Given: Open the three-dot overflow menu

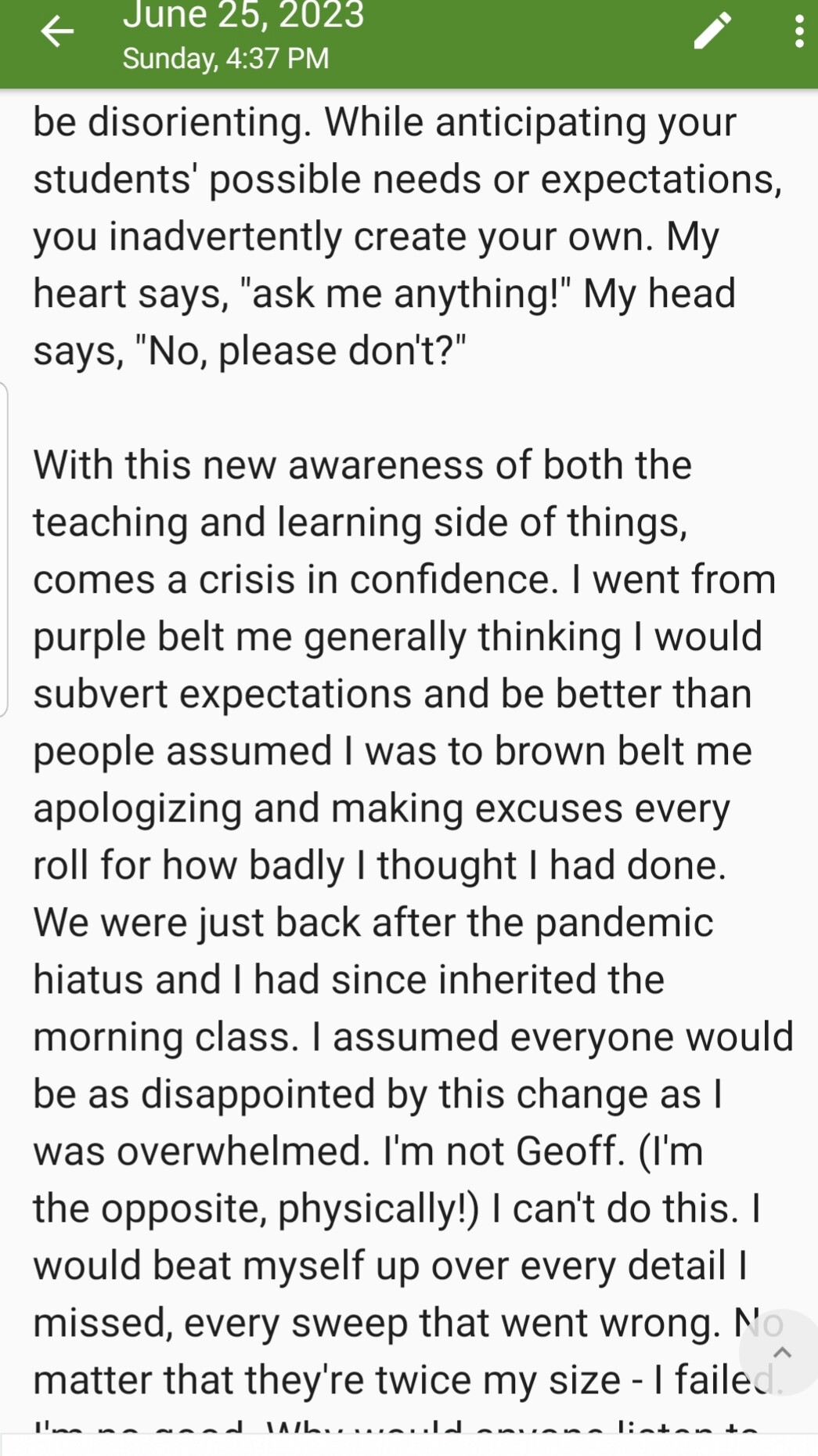Looking at the screenshot, I should 798,31.
